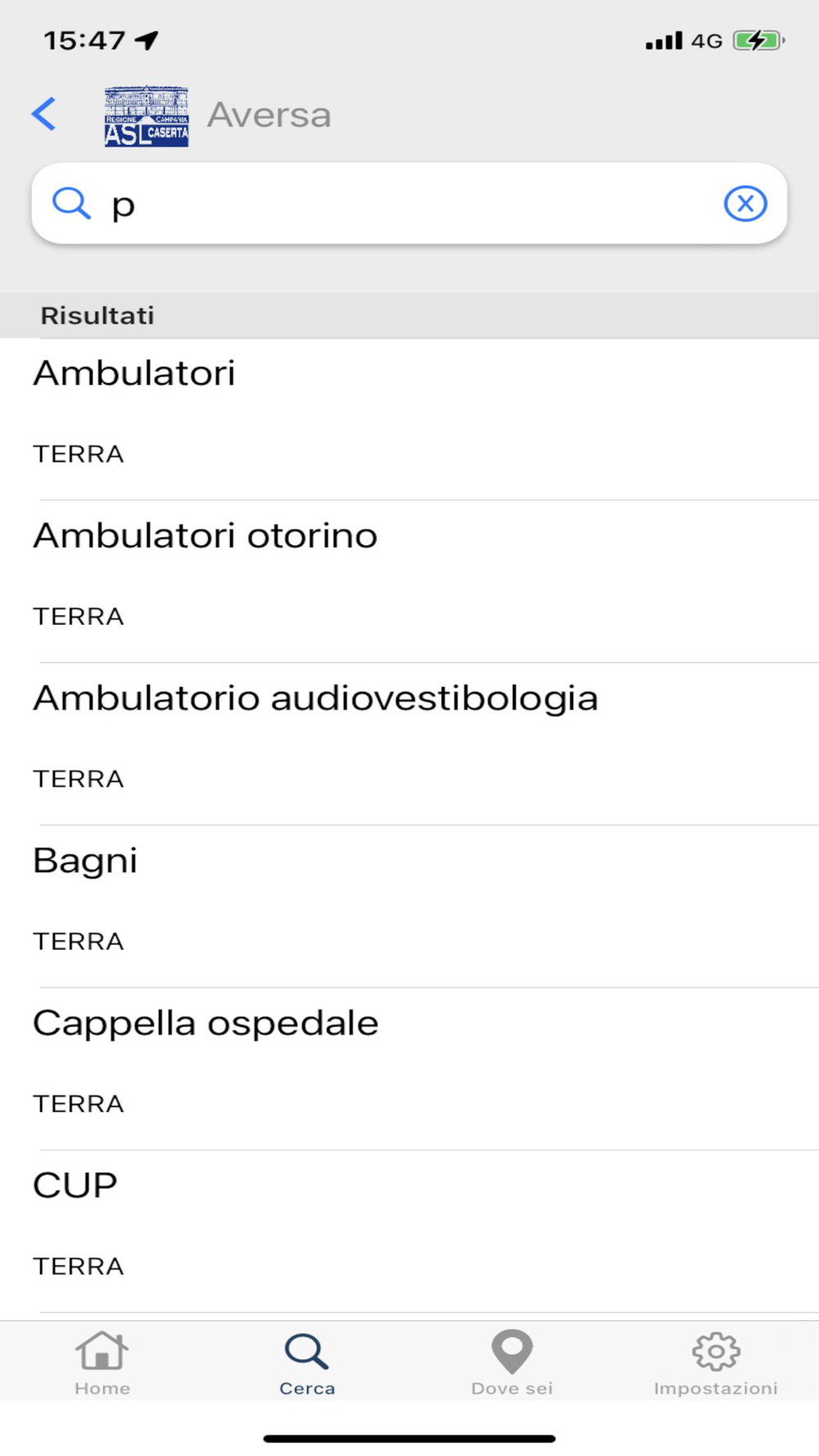Select the CUP result
The height and width of the screenshot is (1456, 819).
point(409,1224)
